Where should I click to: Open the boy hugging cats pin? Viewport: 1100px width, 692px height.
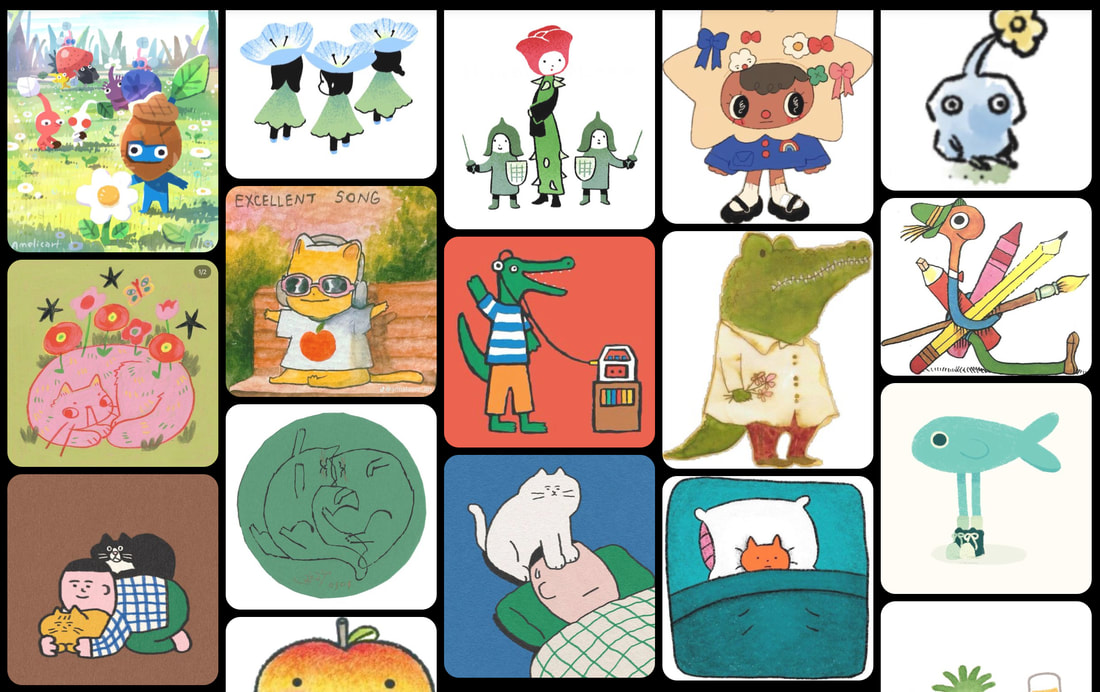click(x=112, y=579)
